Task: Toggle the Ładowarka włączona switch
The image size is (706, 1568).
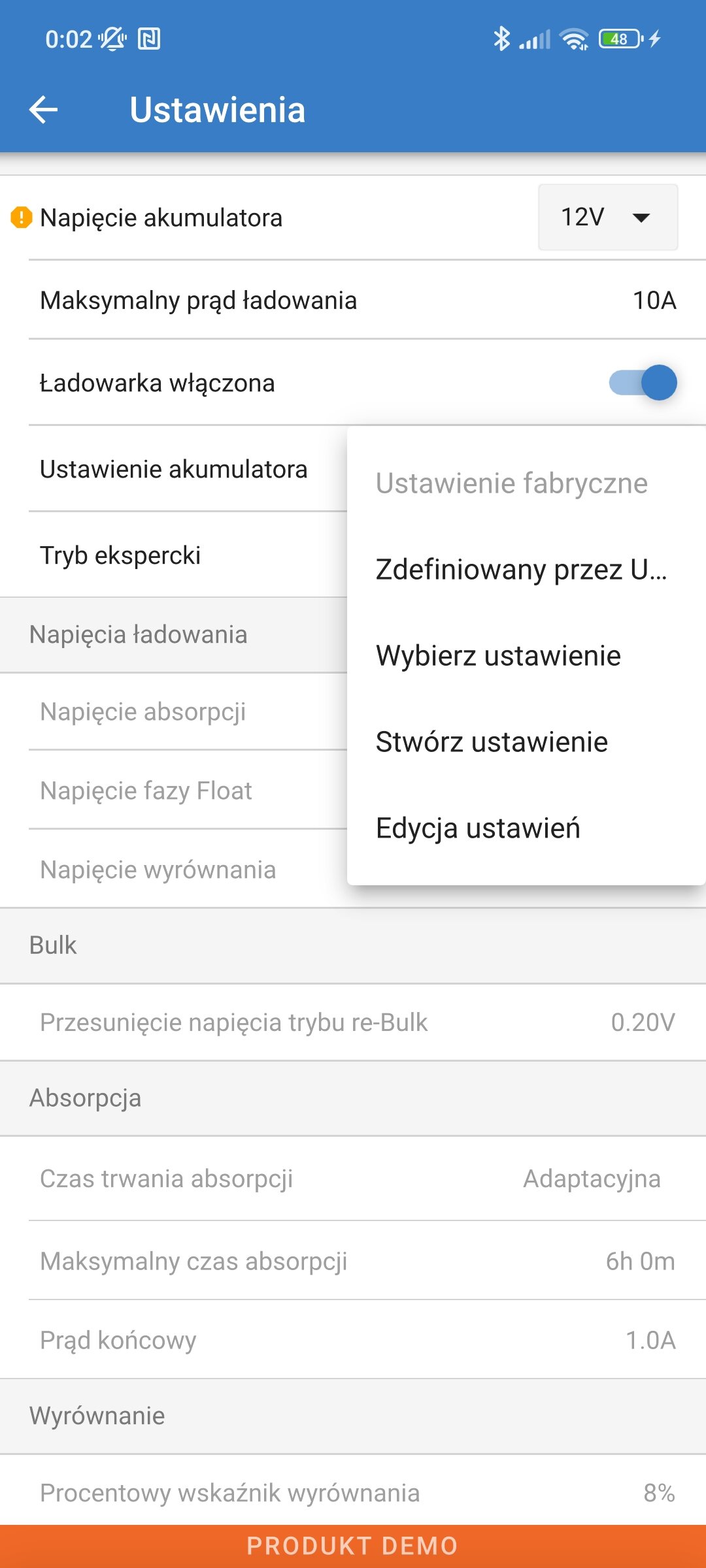Action: [x=643, y=383]
